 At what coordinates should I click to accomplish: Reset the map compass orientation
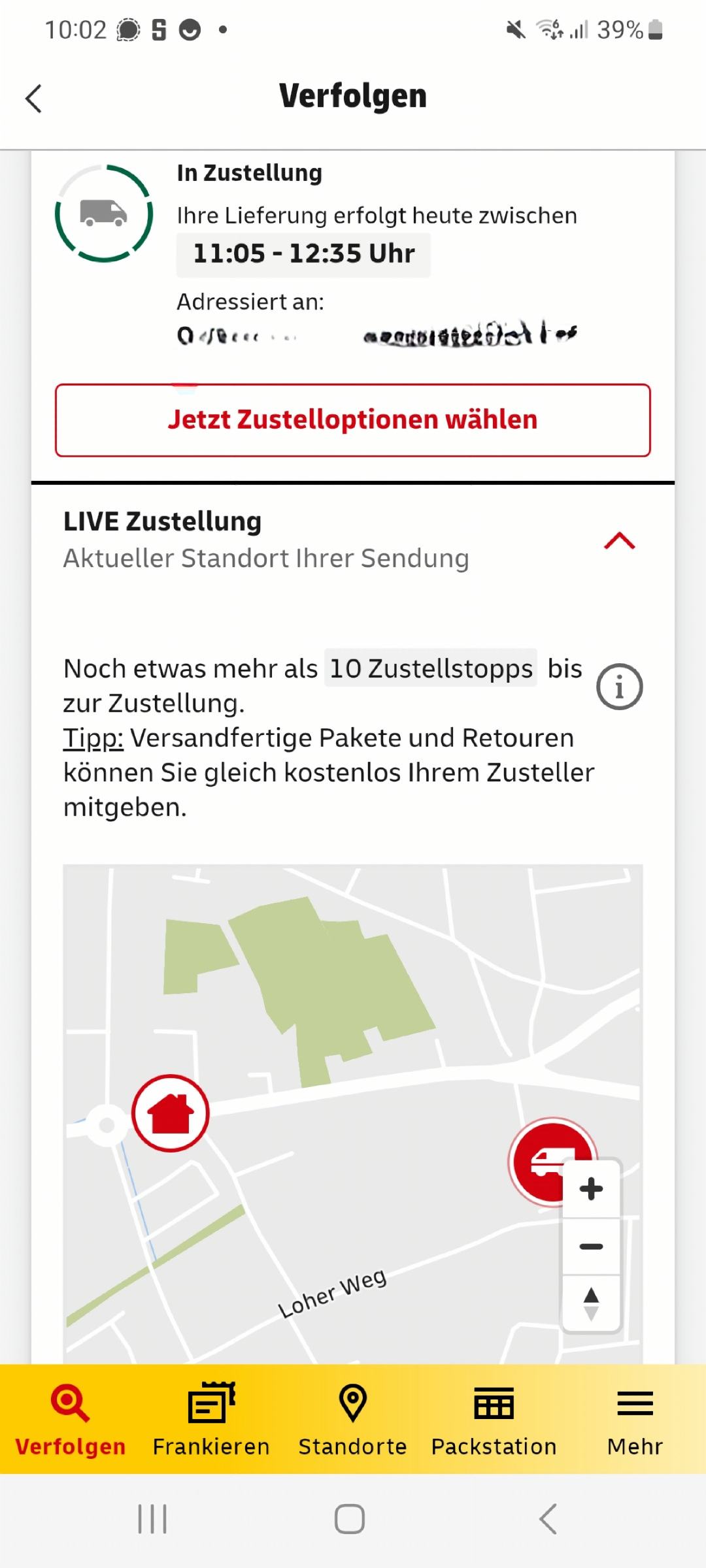591,1303
